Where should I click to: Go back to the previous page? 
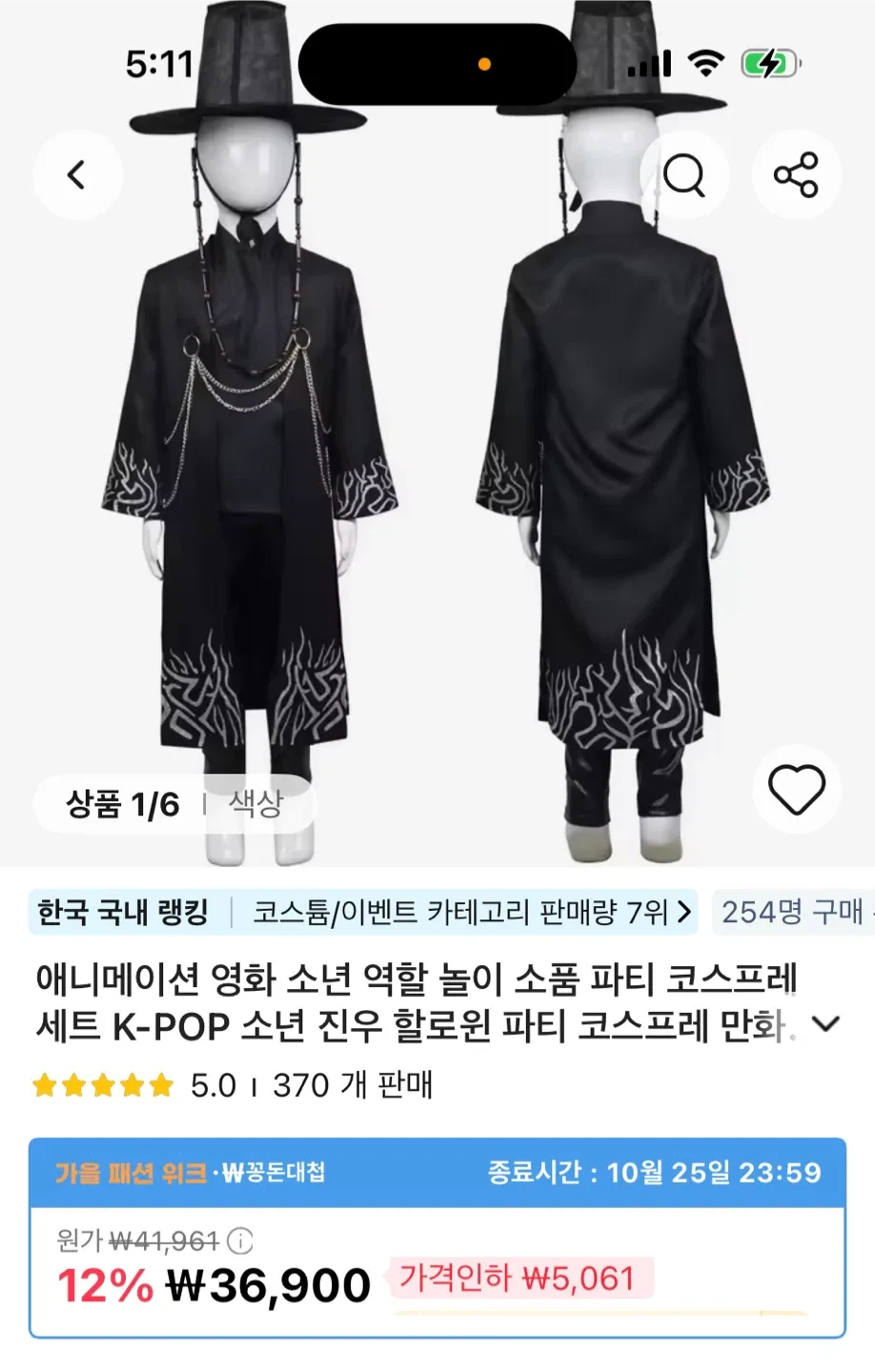(77, 175)
